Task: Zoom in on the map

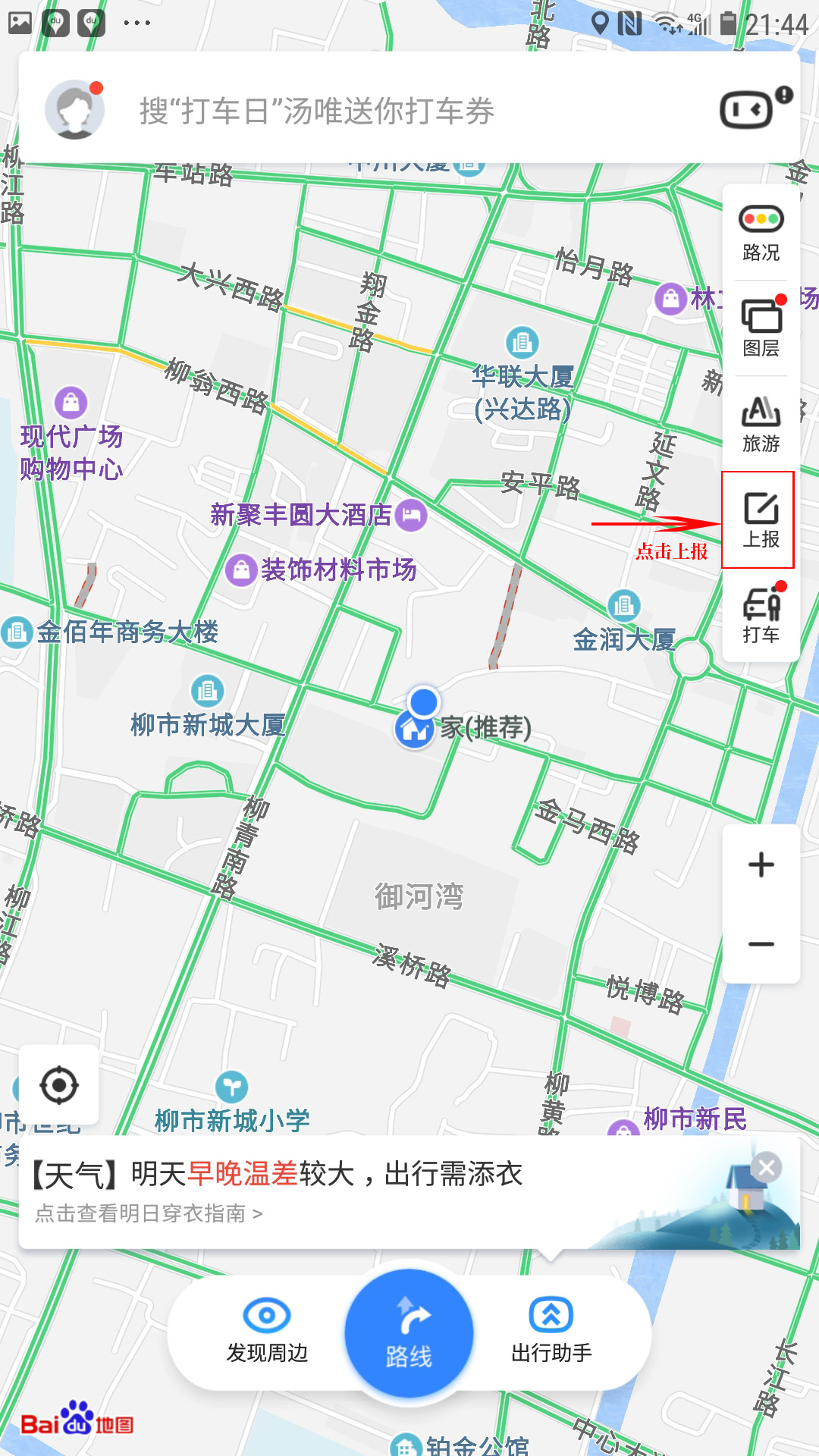Action: point(761,864)
